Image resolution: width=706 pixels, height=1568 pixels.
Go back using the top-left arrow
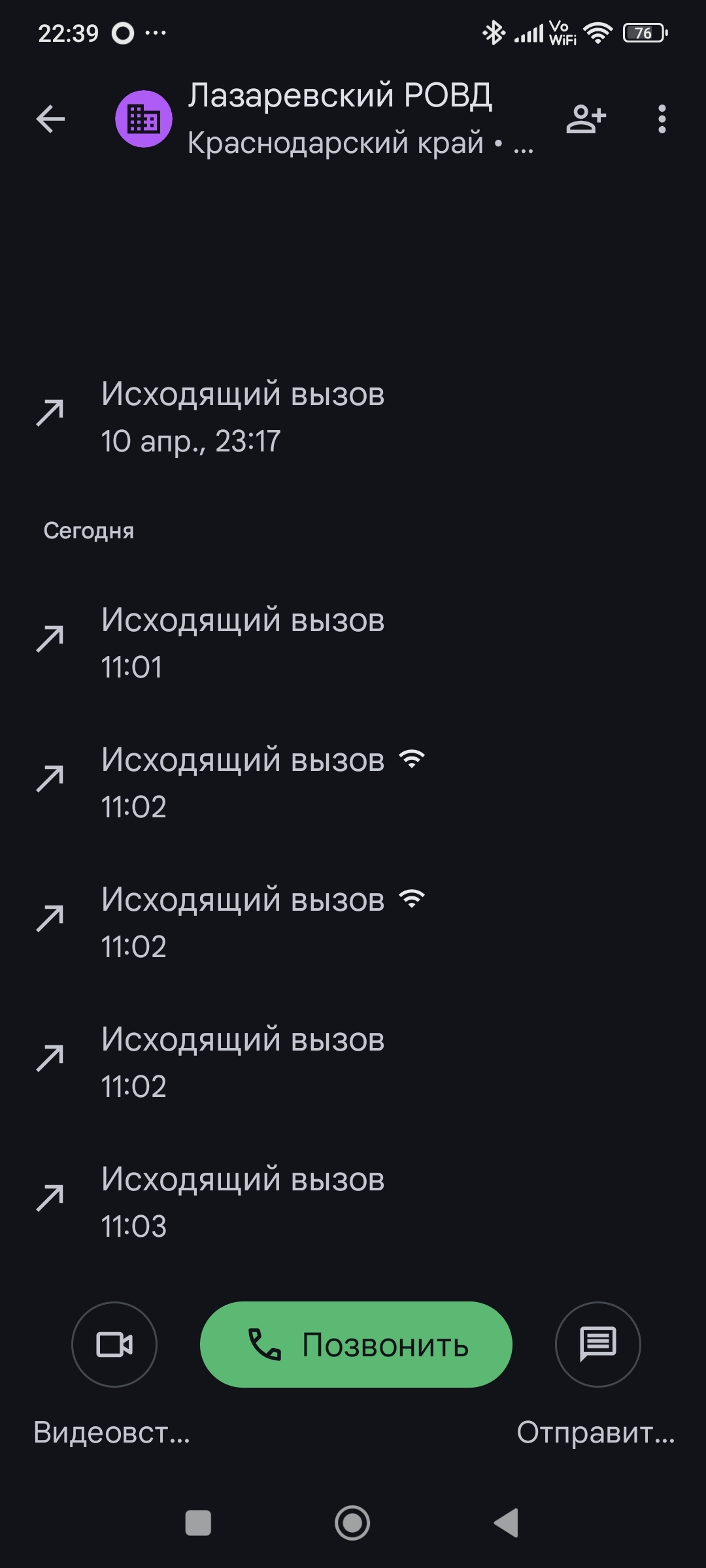(50, 119)
